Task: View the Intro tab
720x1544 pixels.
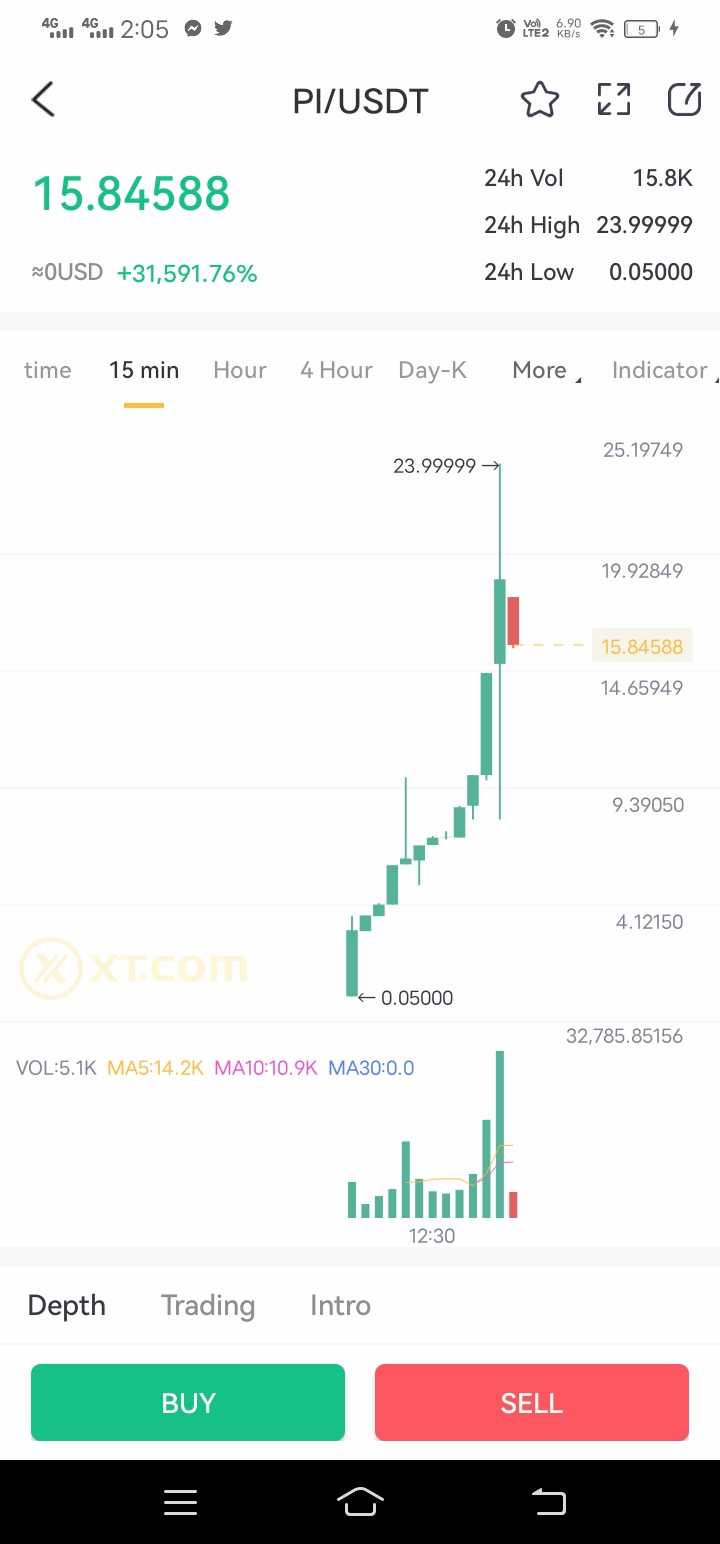Action: [340, 1305]
